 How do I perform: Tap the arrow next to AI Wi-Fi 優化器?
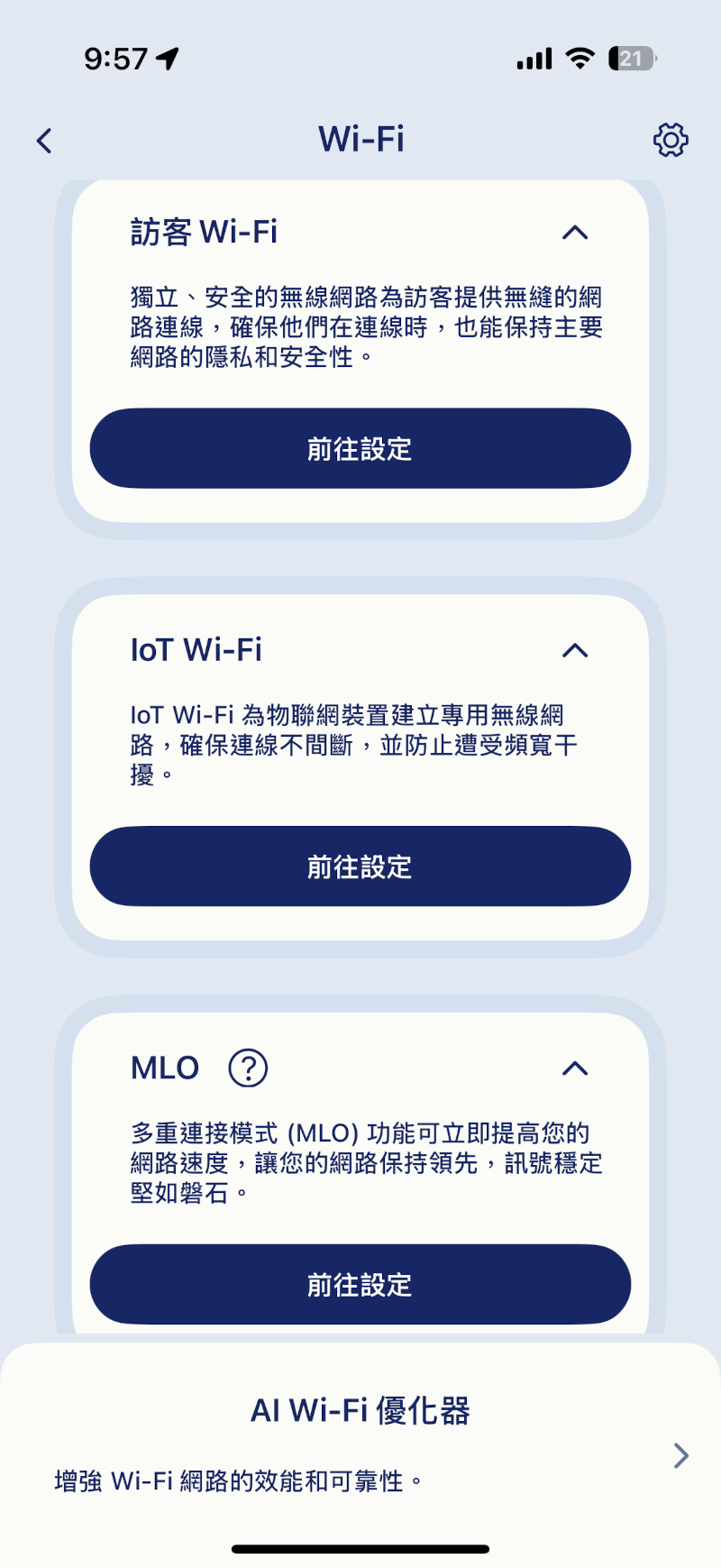pos(679,1454)
